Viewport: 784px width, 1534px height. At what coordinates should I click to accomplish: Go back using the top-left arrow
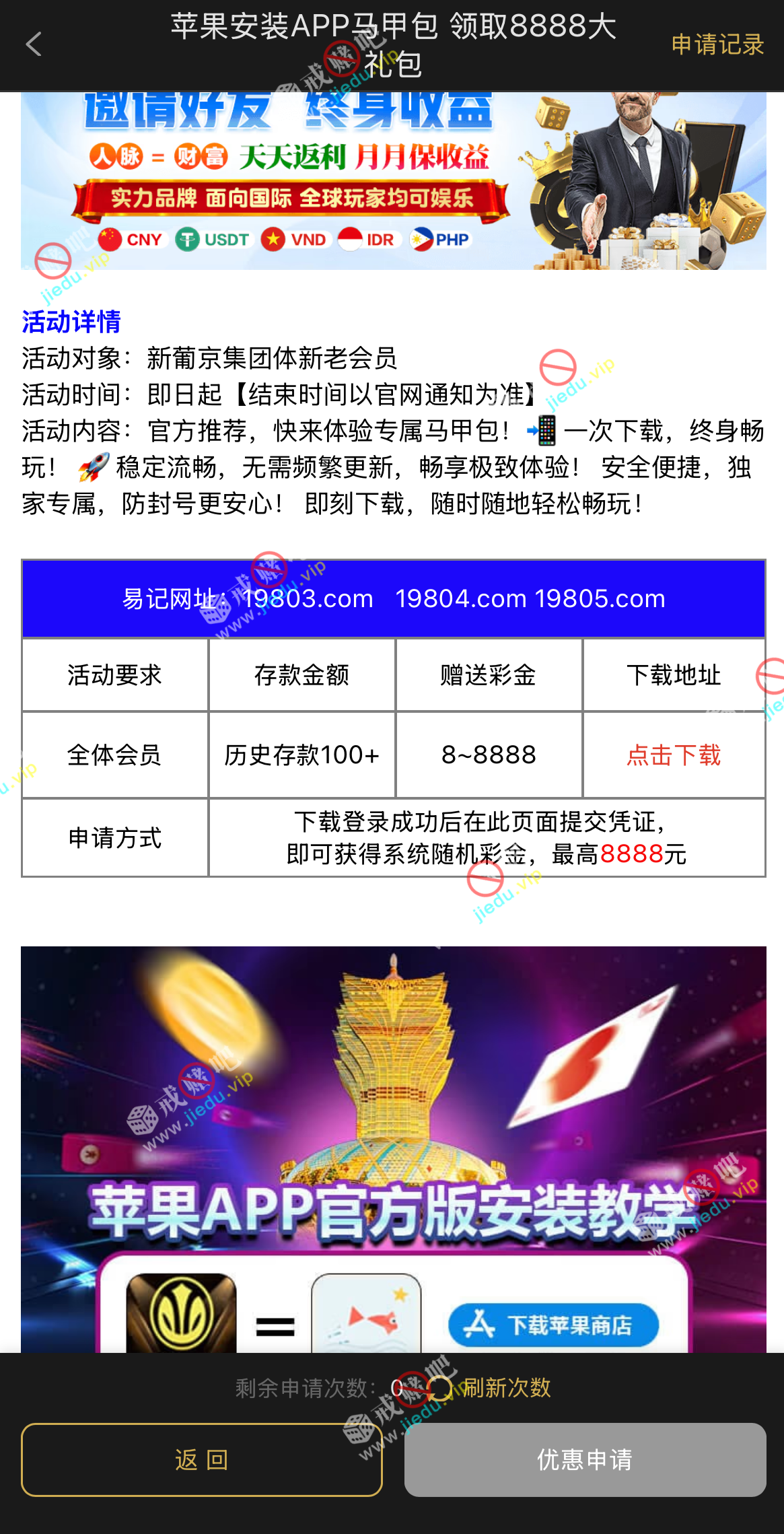34,44
